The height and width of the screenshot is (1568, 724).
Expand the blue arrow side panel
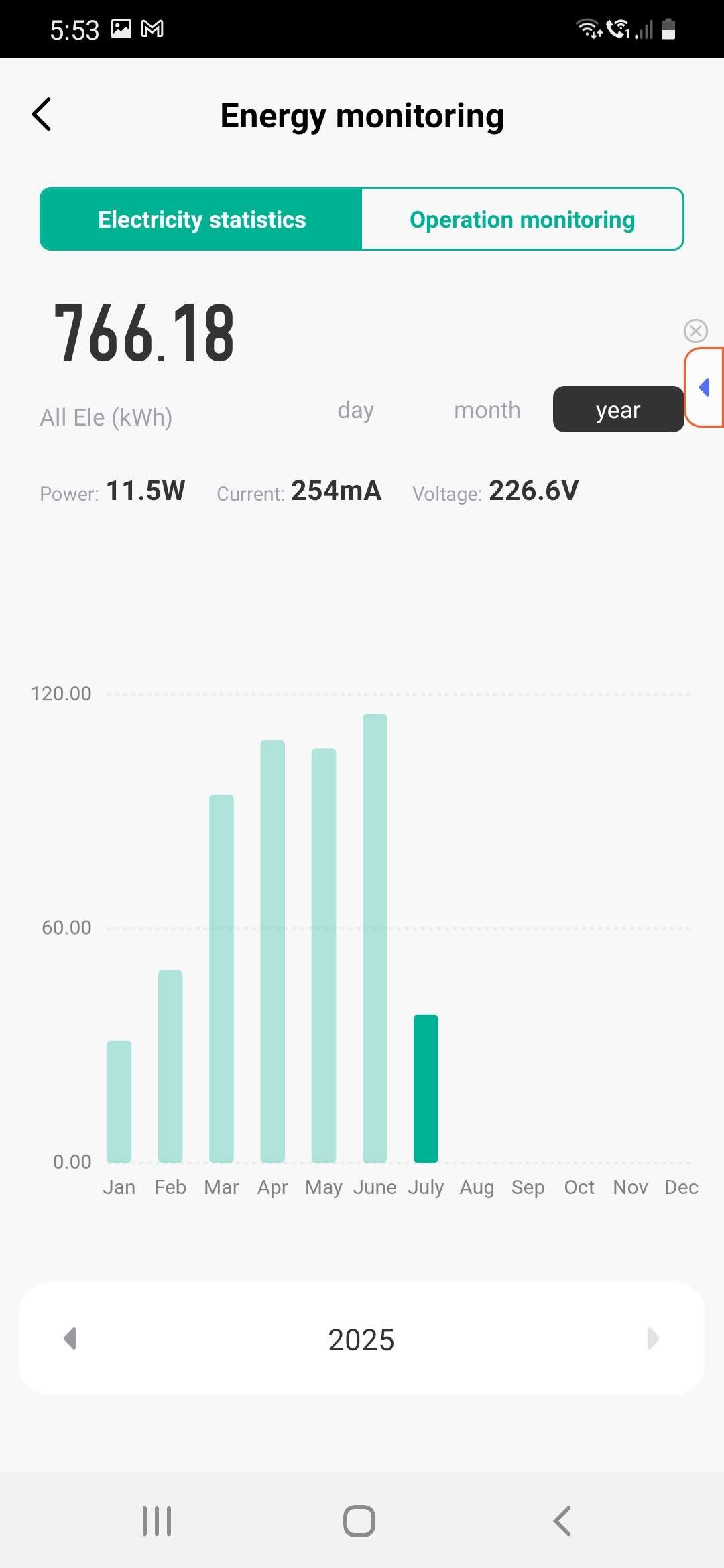(x=705, y=387)
